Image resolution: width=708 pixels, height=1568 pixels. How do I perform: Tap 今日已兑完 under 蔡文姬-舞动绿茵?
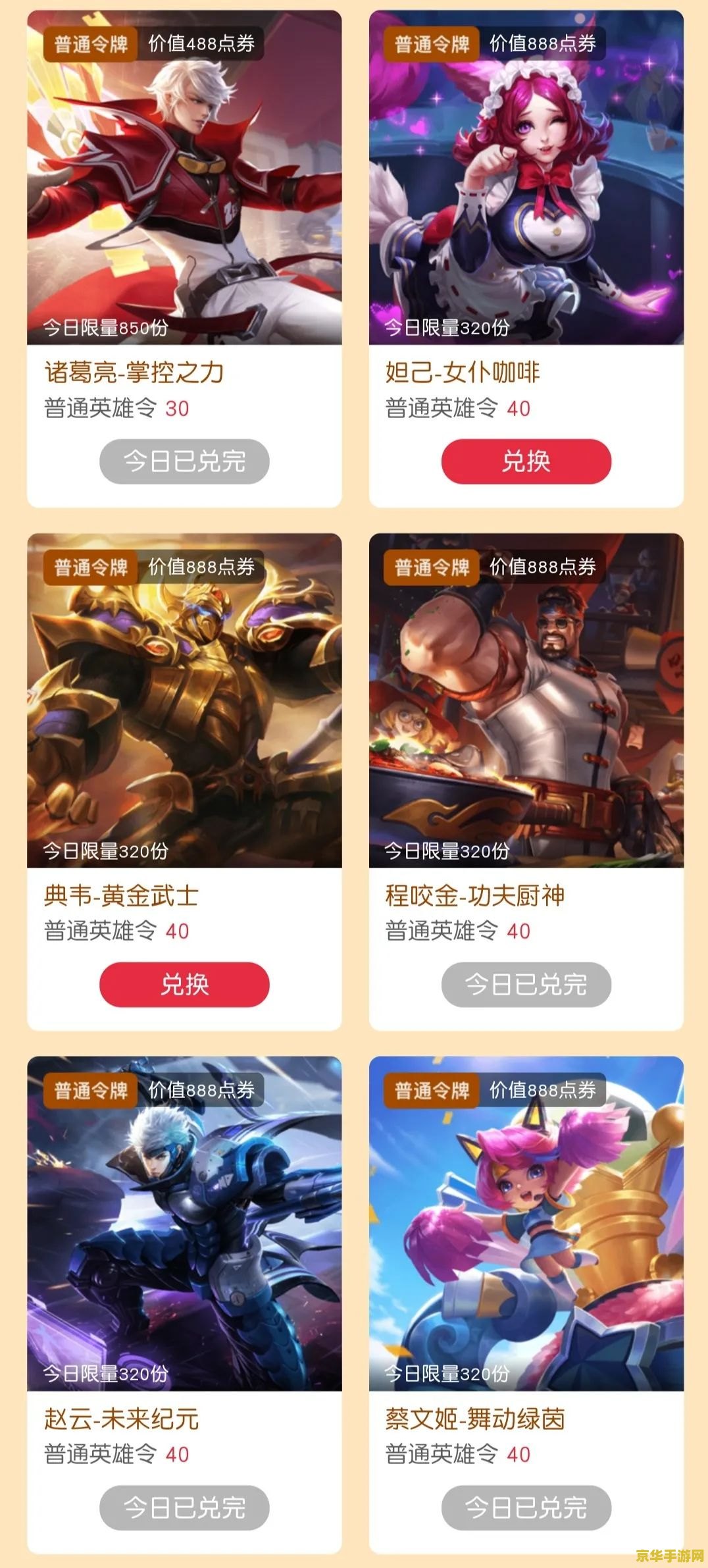[526, 1507]
